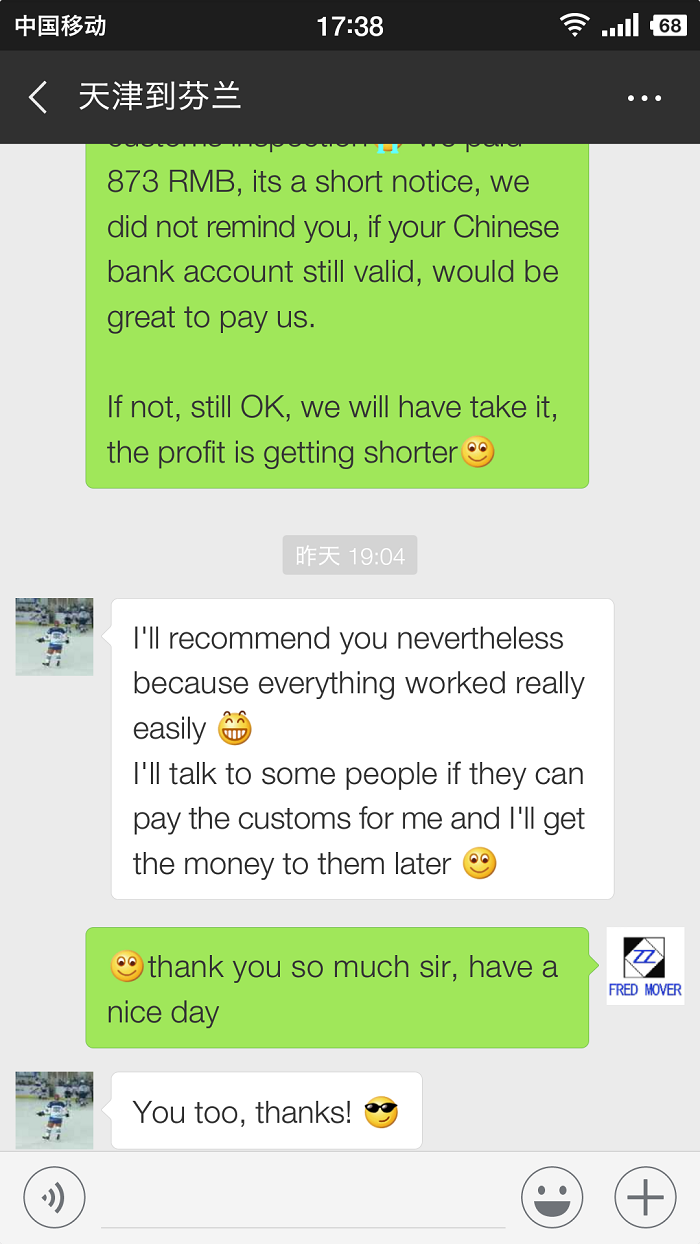
Task: Open the plus attachment menu
Action: (x=645, y=1196)
